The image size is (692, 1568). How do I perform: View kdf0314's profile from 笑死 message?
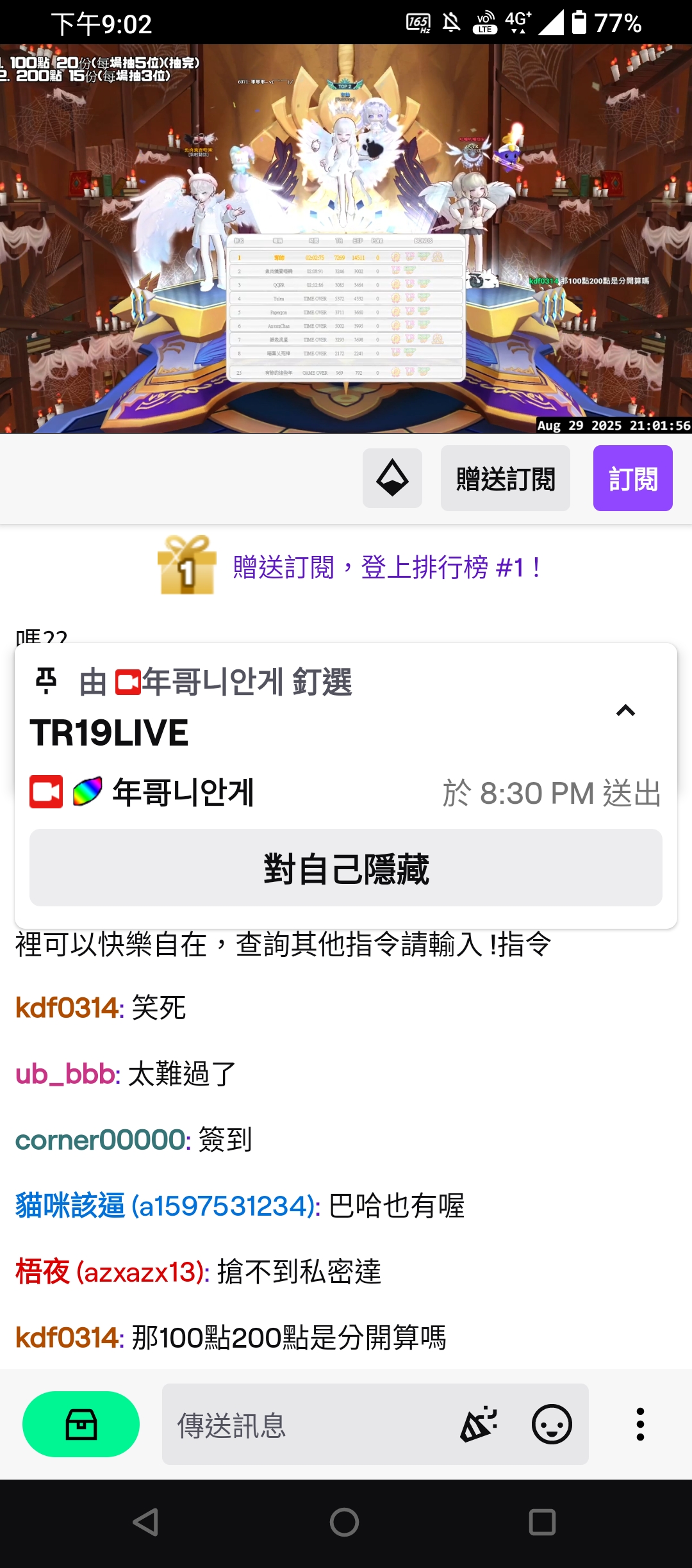pos(67,1008)
